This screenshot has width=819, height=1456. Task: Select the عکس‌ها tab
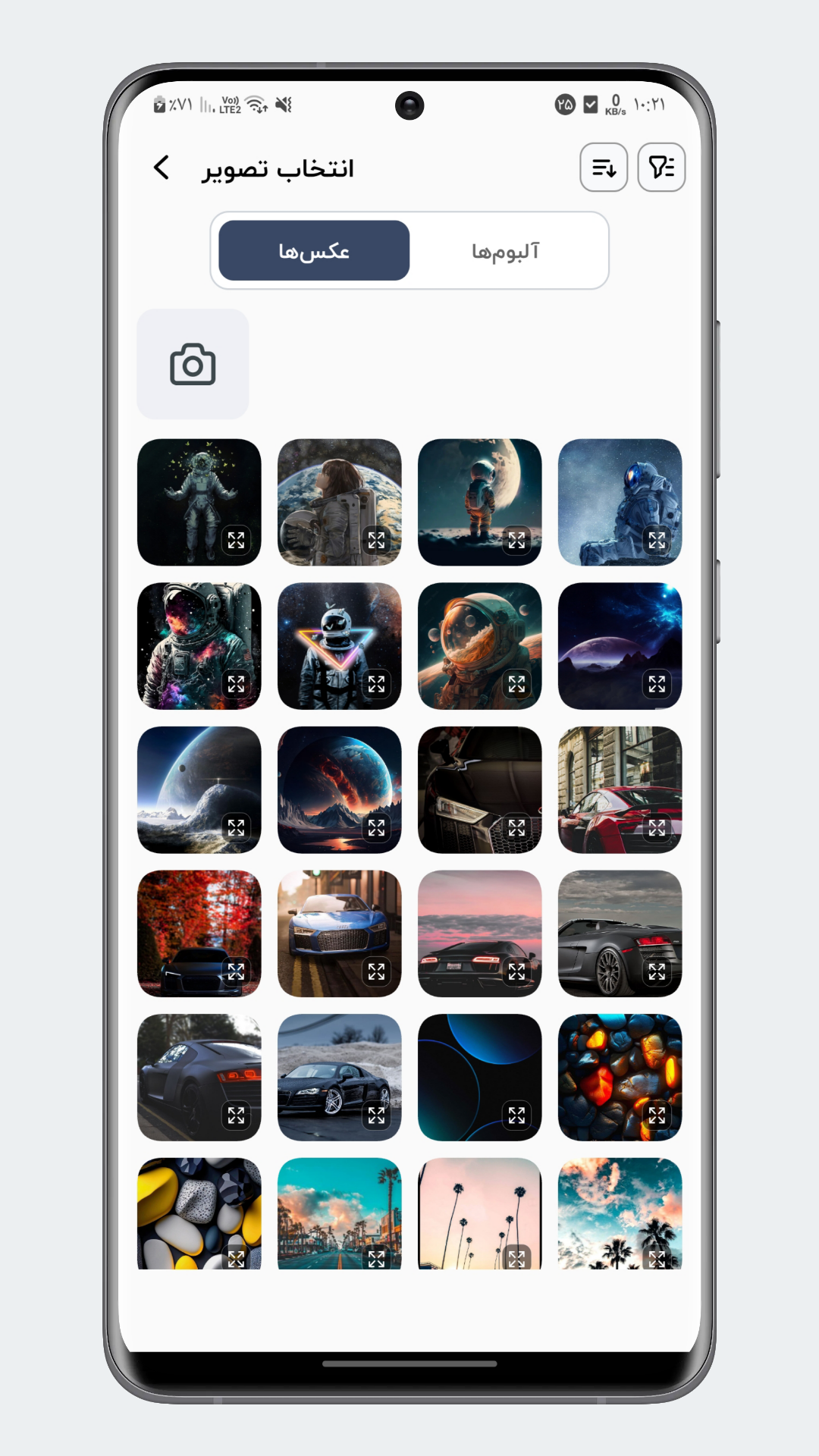[x=314, y=251]
